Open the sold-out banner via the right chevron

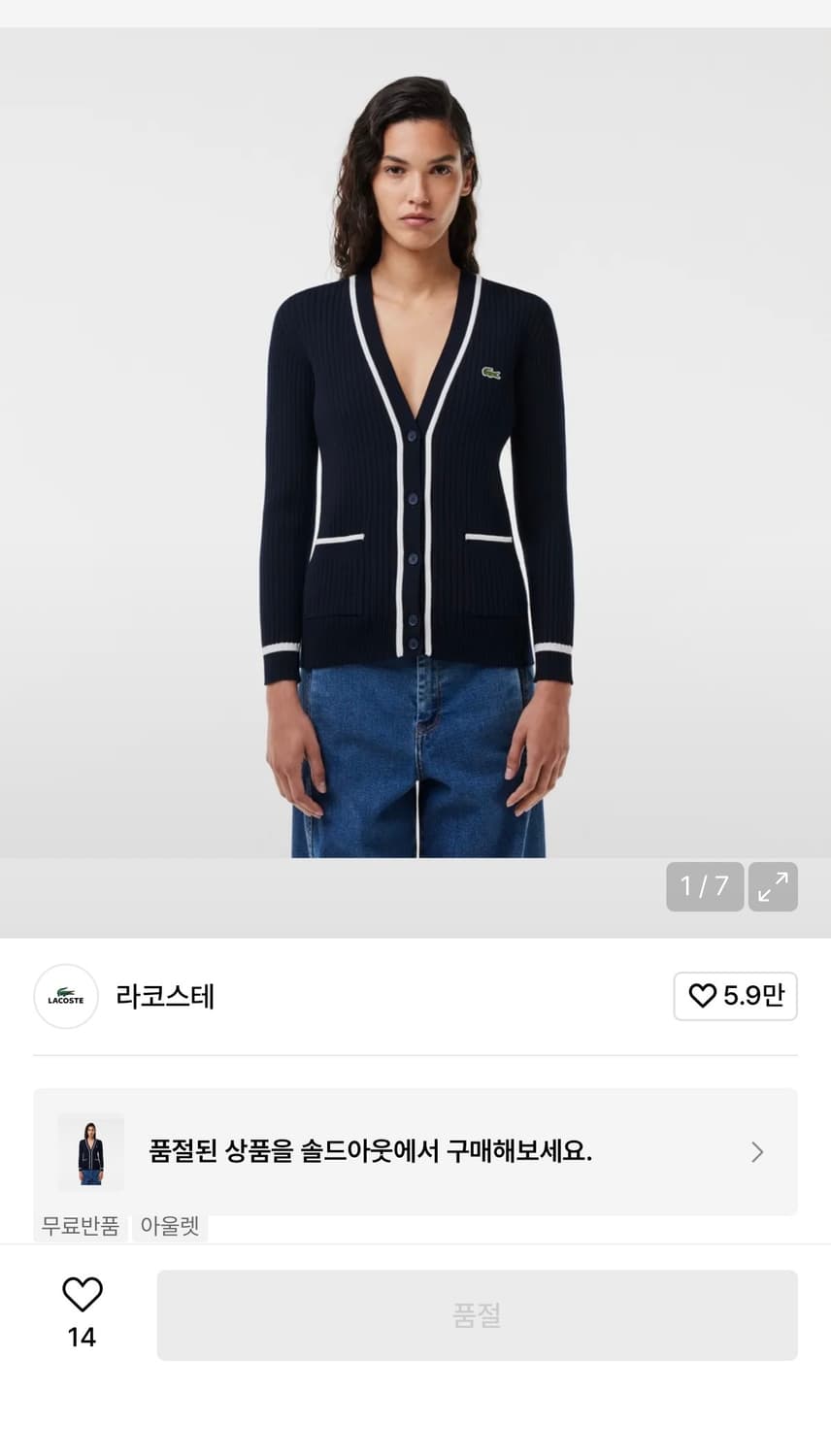coord(756,1152)
